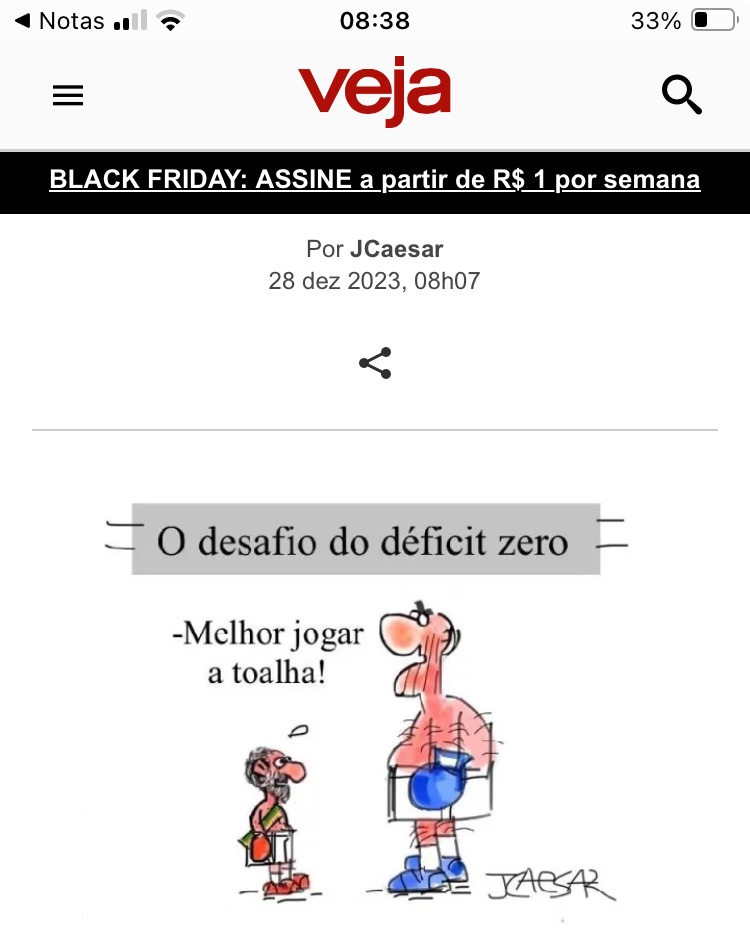
Task: Open the search magnifier
Action: pyautogui.click(x=682, y=95)
